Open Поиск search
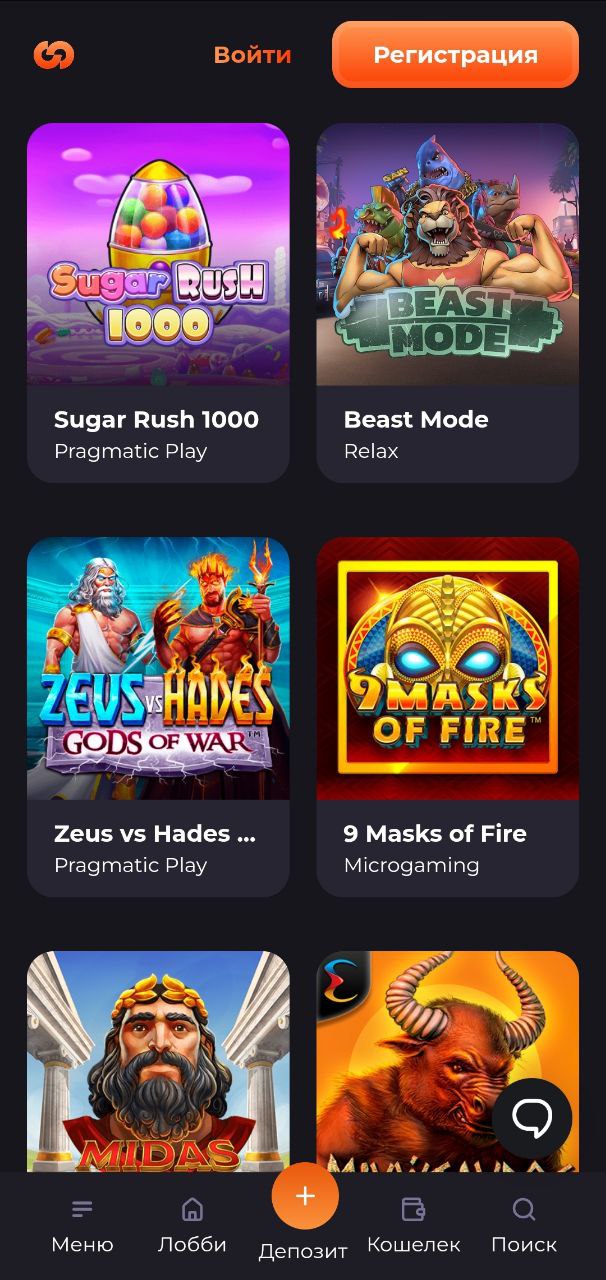The width and height of the screenshot is (606, 1280). 524,1226
